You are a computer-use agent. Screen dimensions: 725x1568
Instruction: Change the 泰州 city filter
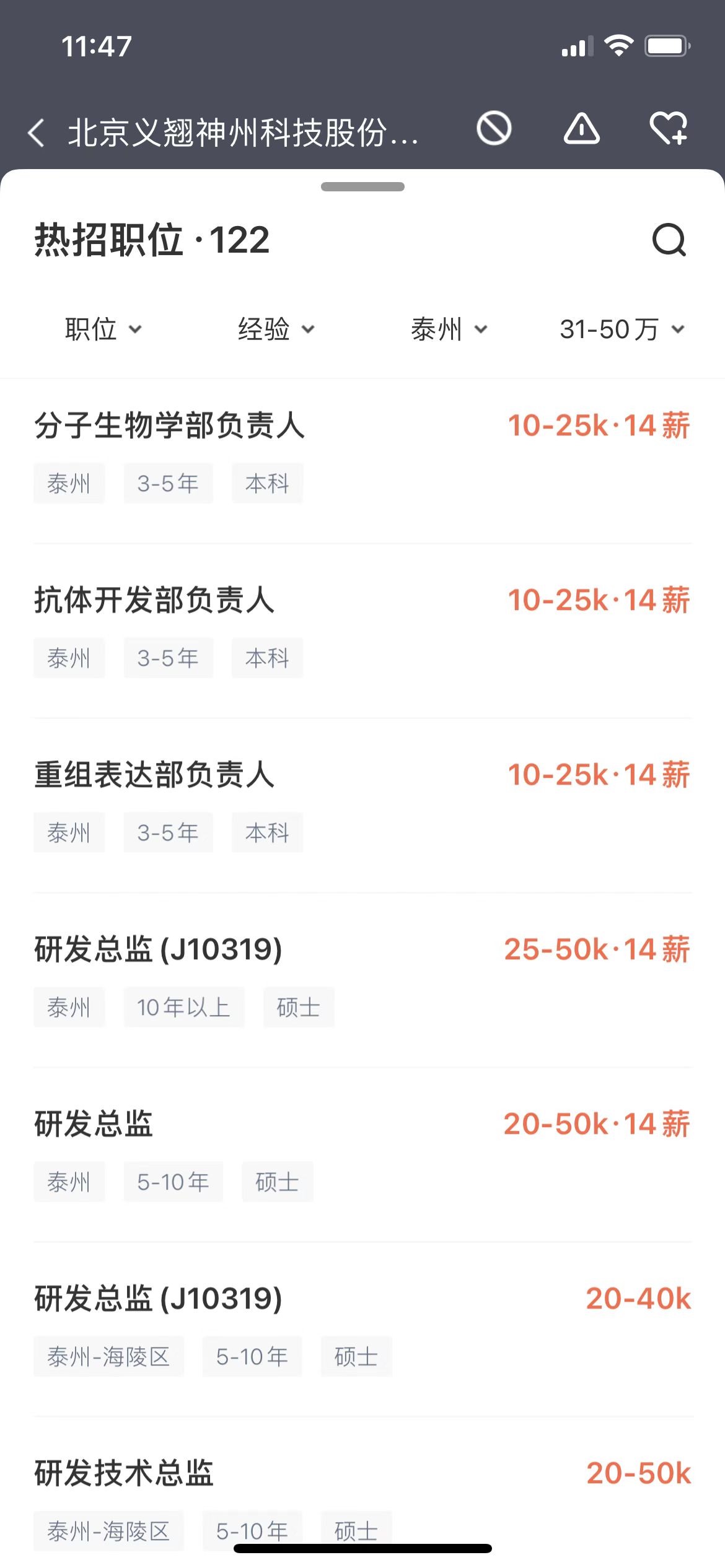click(449, 329)
